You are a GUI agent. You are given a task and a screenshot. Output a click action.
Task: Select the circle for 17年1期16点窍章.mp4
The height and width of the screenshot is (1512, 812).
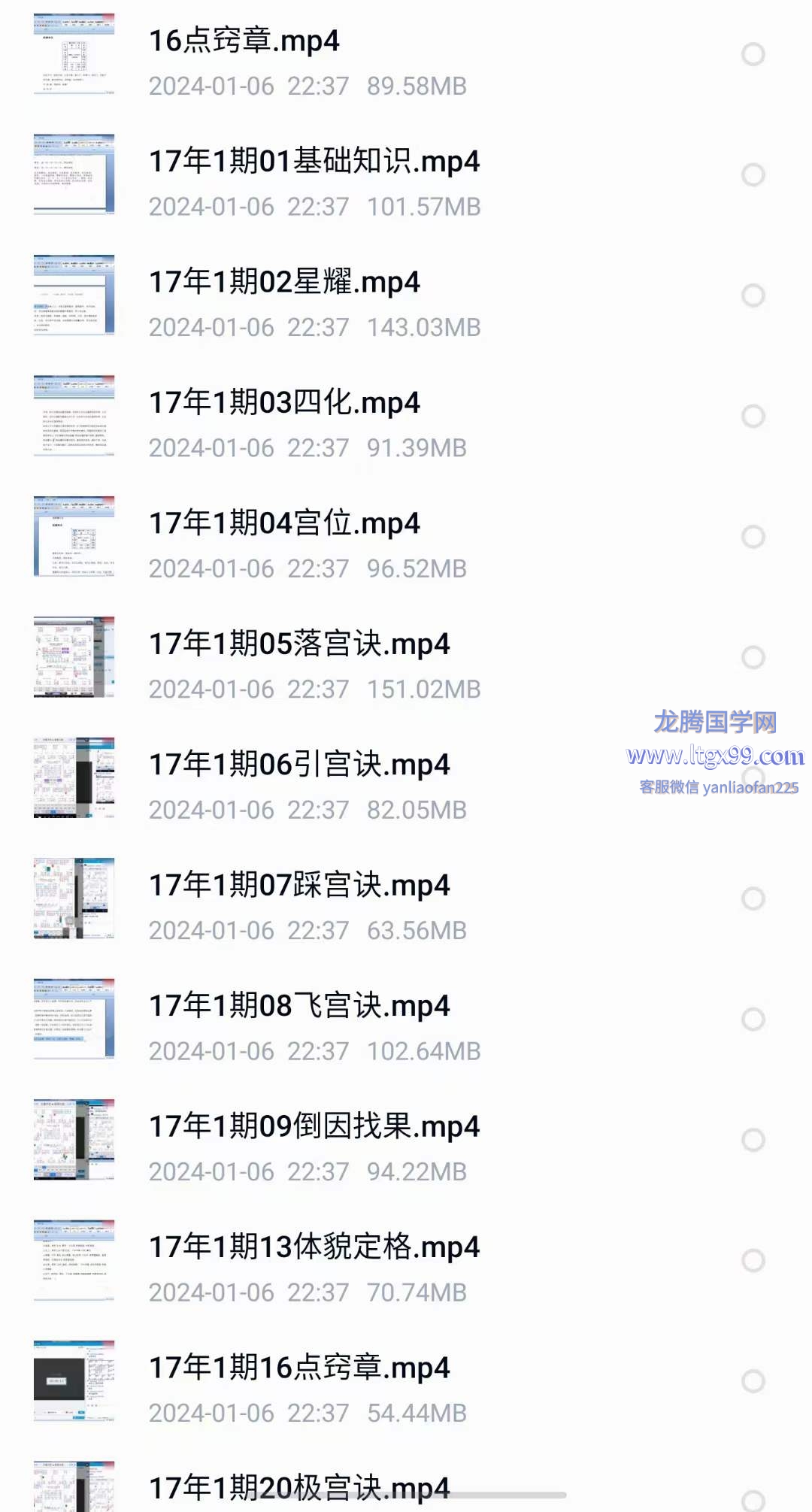pyautogui.click(x=753, y=1382)
